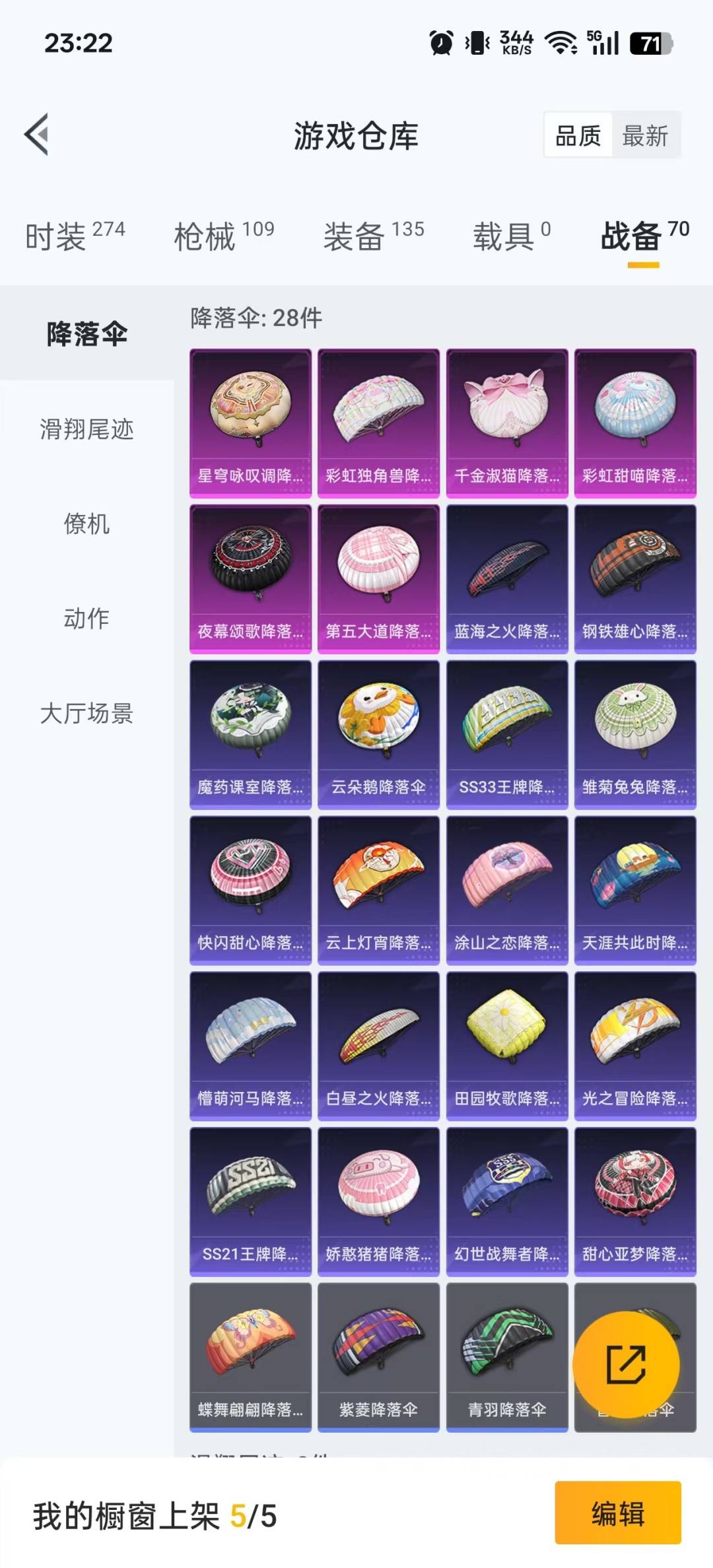Viewport: 713px width, 1568px height.
Task: Tap the 田园牧歌 parachute
Action: (x=507, y=1046)
